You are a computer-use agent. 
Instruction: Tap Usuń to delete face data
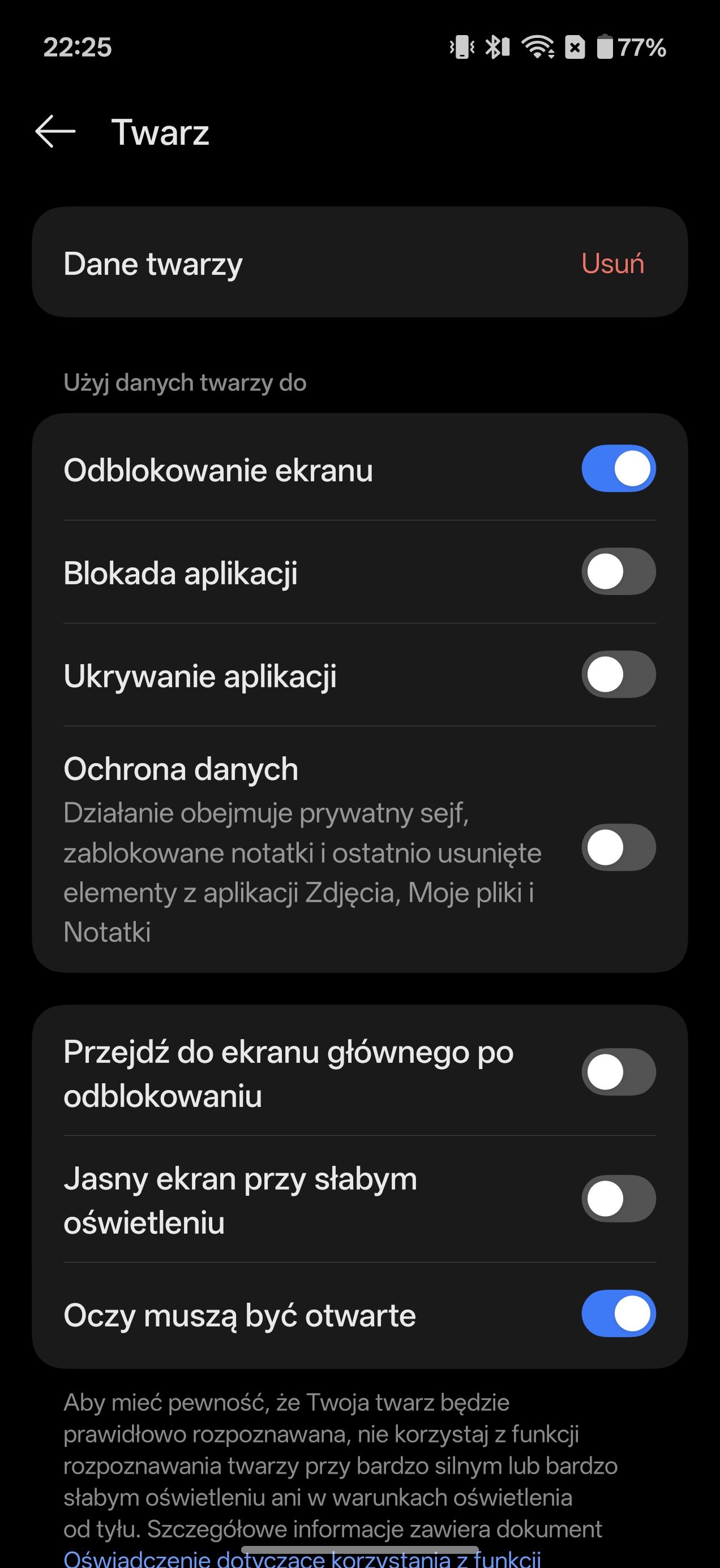click(x=612, y=264)
